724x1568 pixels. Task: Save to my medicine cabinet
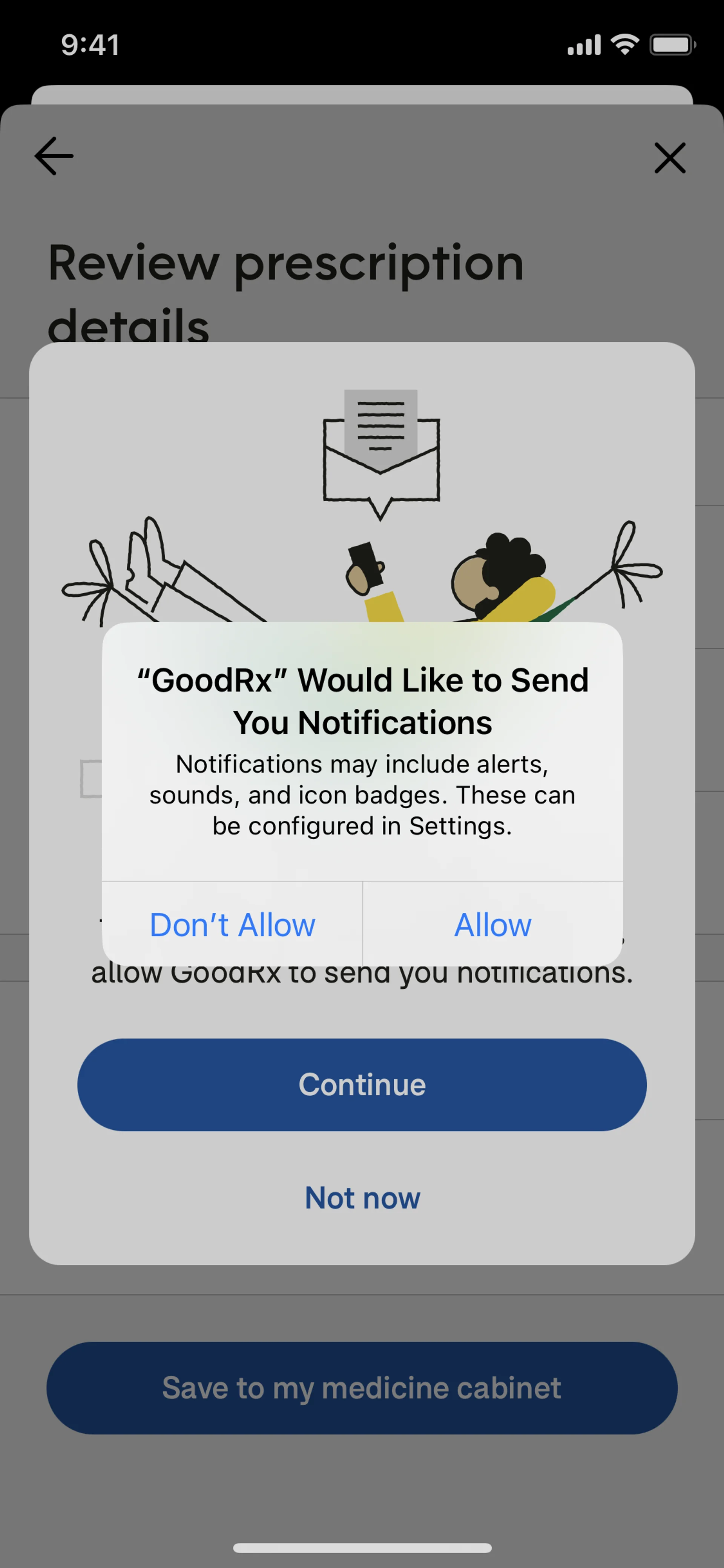(x=362, y=1388)
